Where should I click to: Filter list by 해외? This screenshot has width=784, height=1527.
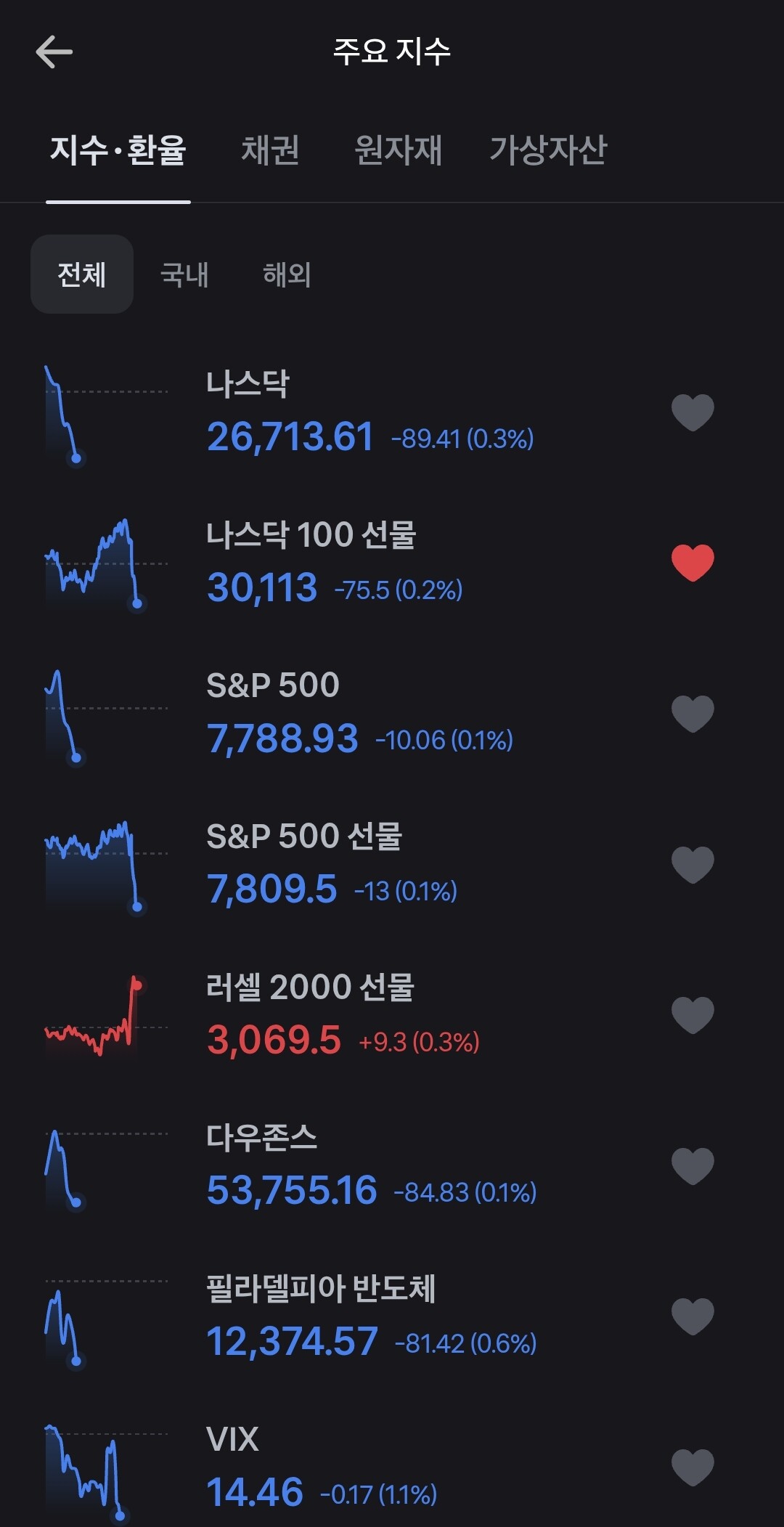coord(287,274)
